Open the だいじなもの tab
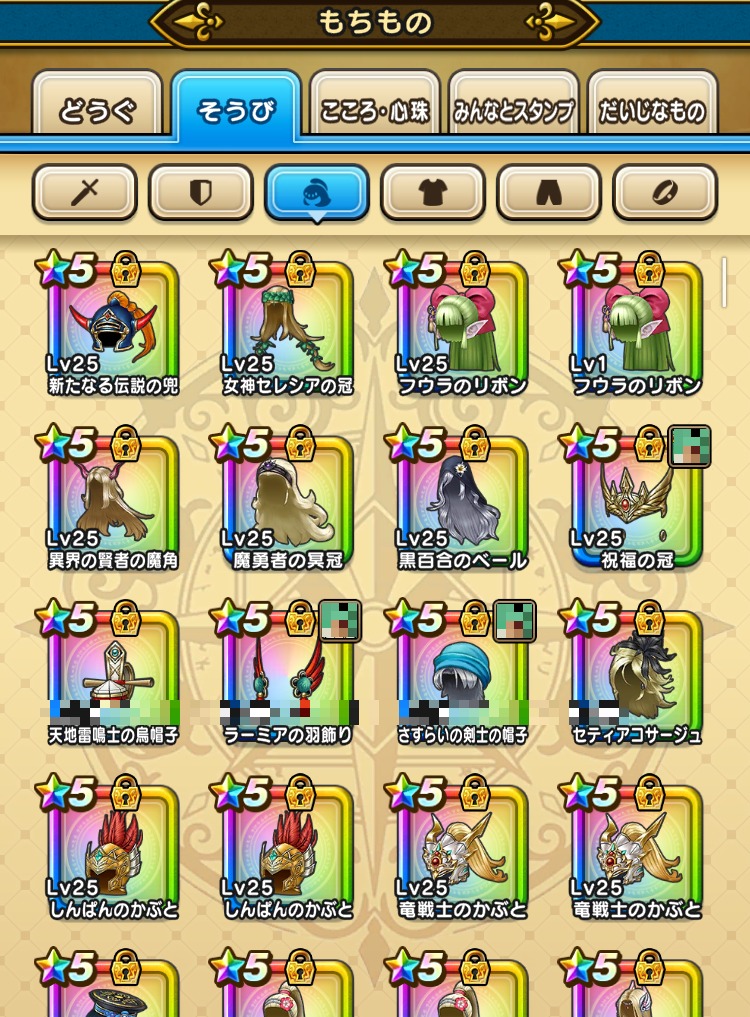Screen dimensions: 750x1017 click(653, 108)
